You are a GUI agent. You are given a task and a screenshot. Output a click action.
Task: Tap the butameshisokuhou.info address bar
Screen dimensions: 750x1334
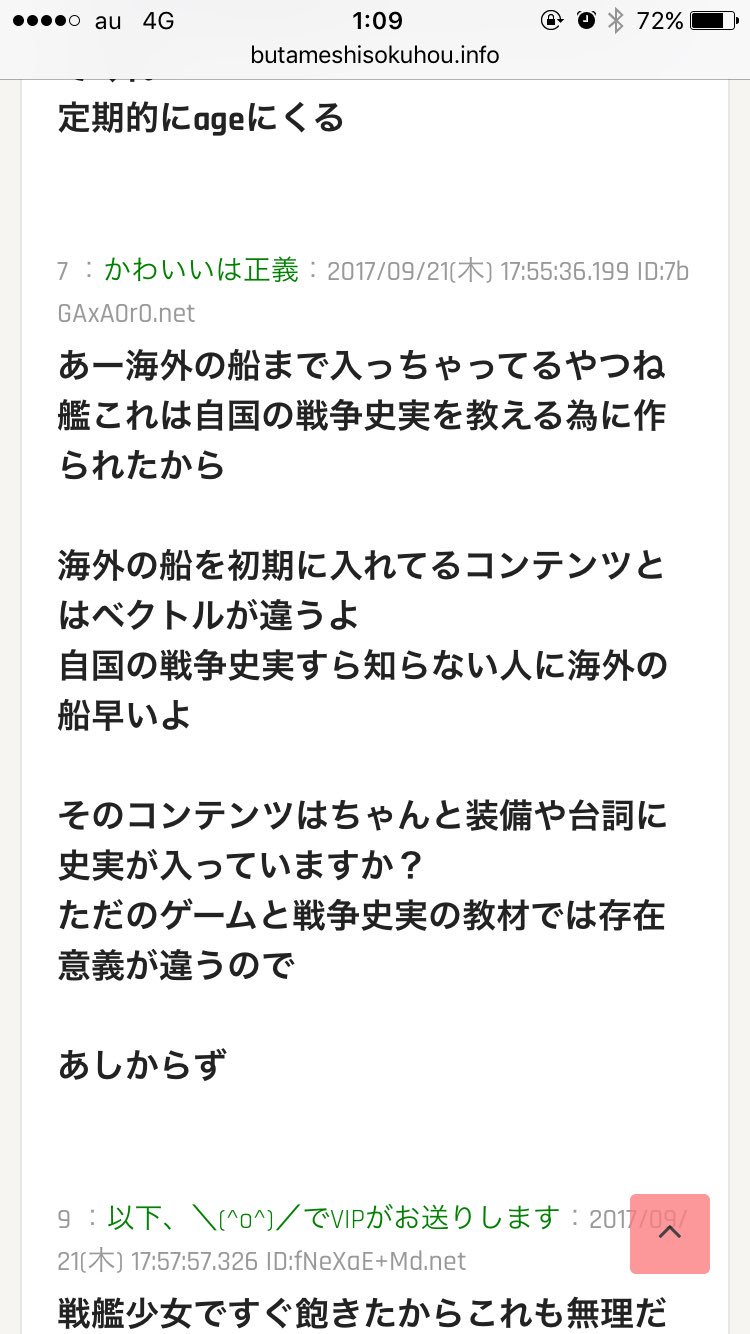coord(375,56)
